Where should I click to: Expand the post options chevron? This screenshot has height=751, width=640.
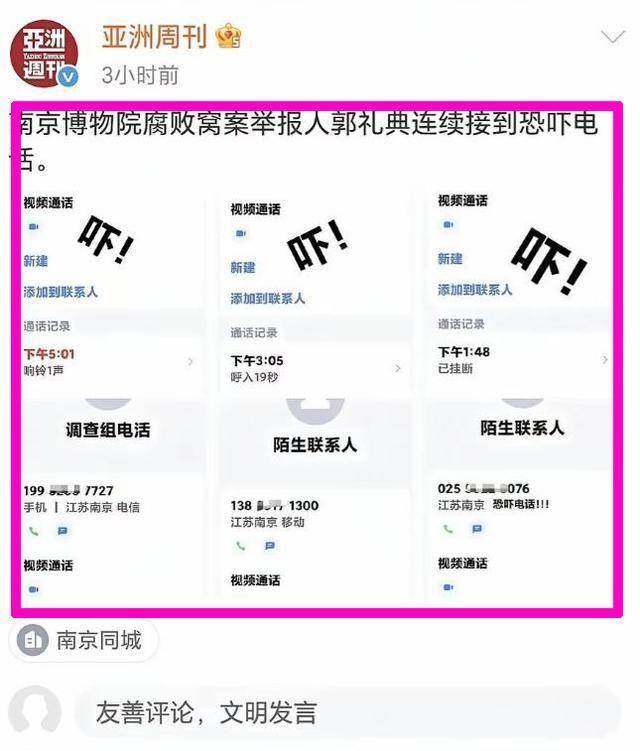[611, 38]
